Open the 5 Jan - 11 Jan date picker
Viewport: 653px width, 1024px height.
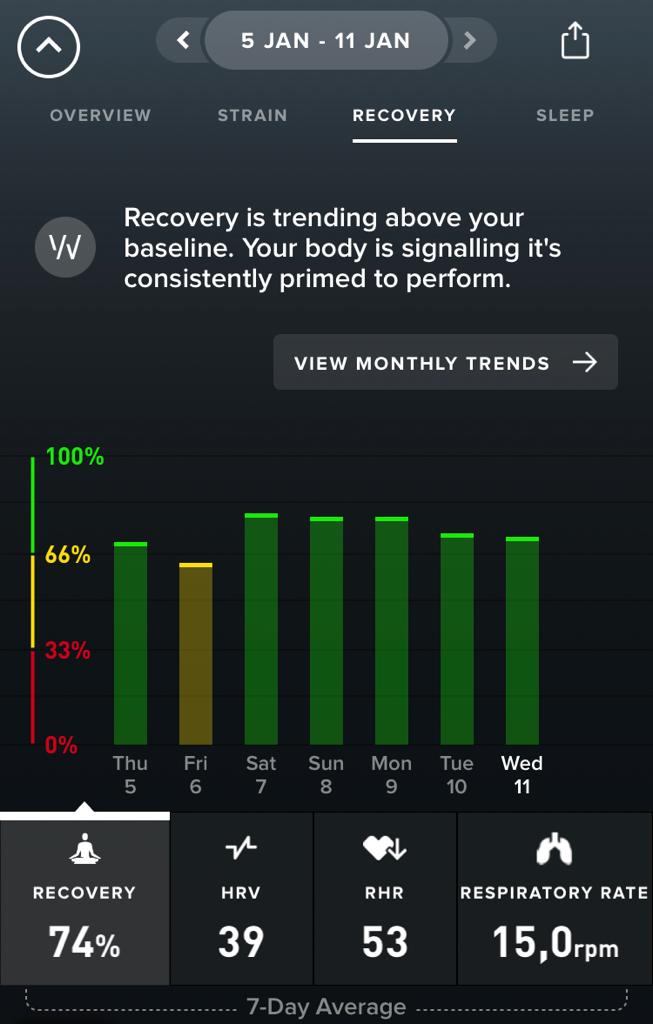(x=326, y=41)
